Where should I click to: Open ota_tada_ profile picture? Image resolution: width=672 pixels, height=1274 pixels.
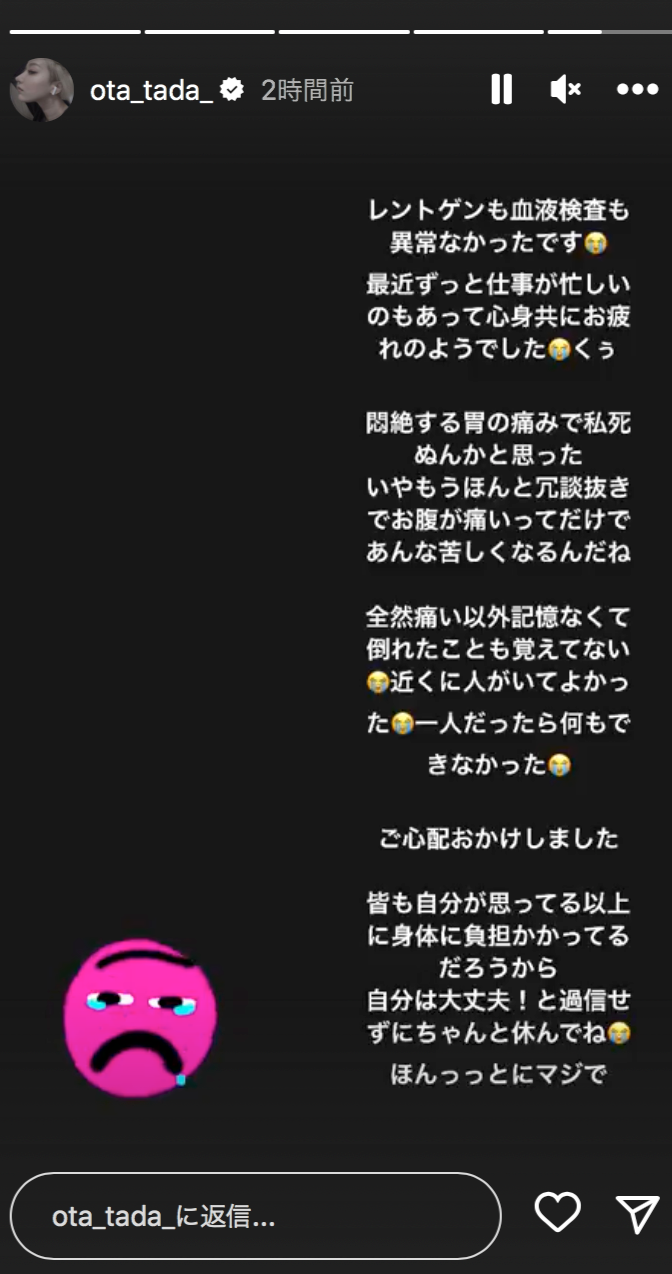[41, 90]
